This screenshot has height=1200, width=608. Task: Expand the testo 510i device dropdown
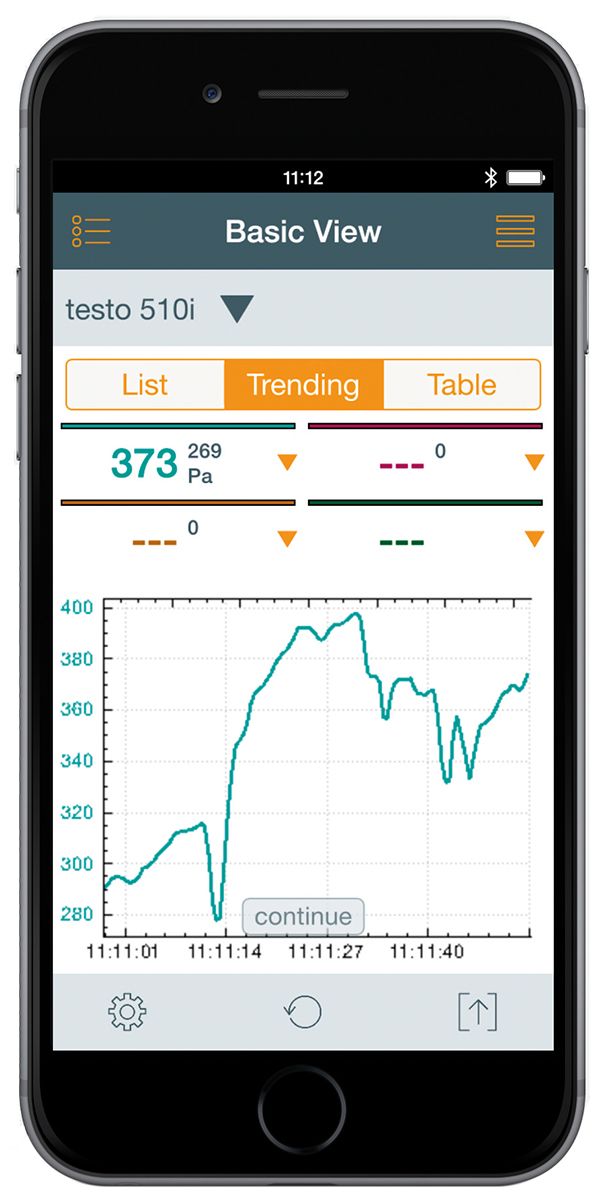pos(237,309)
